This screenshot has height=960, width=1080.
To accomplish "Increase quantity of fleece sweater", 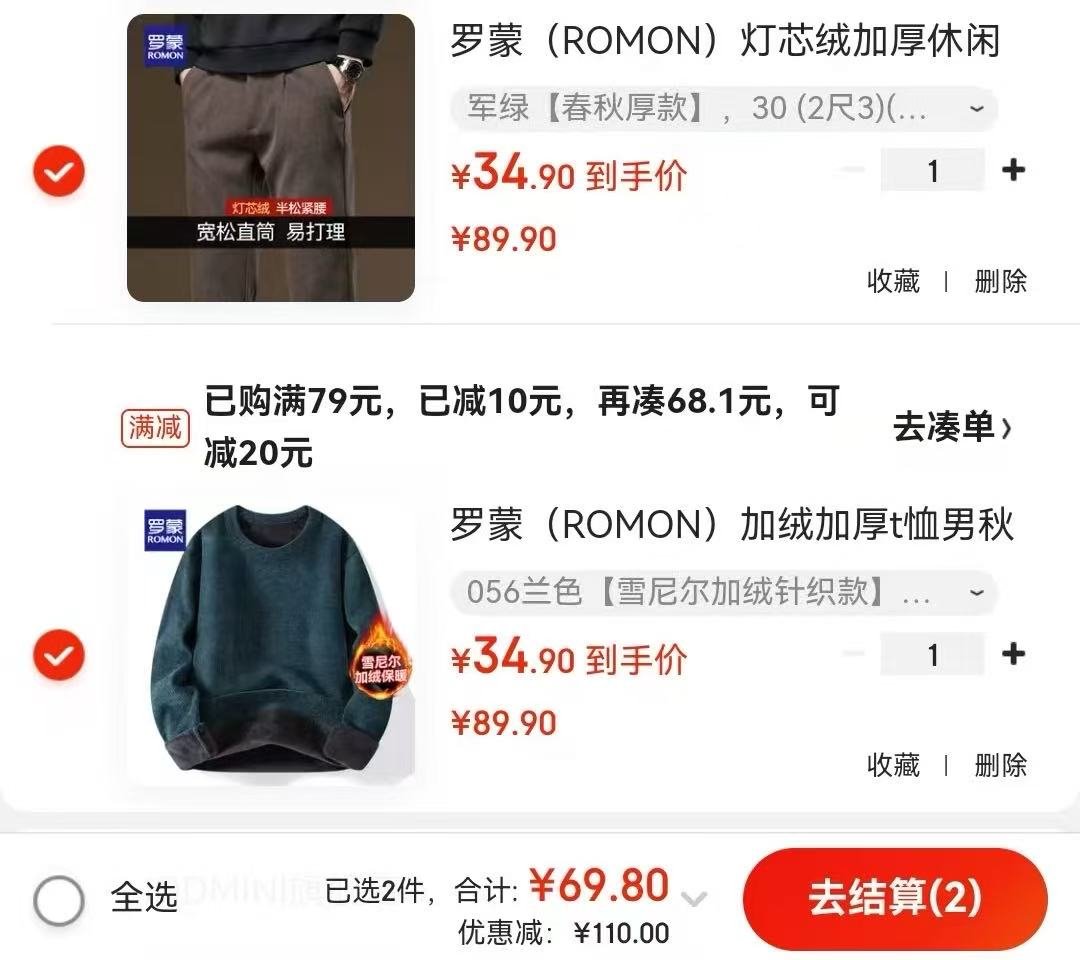I will [1013, 654].
